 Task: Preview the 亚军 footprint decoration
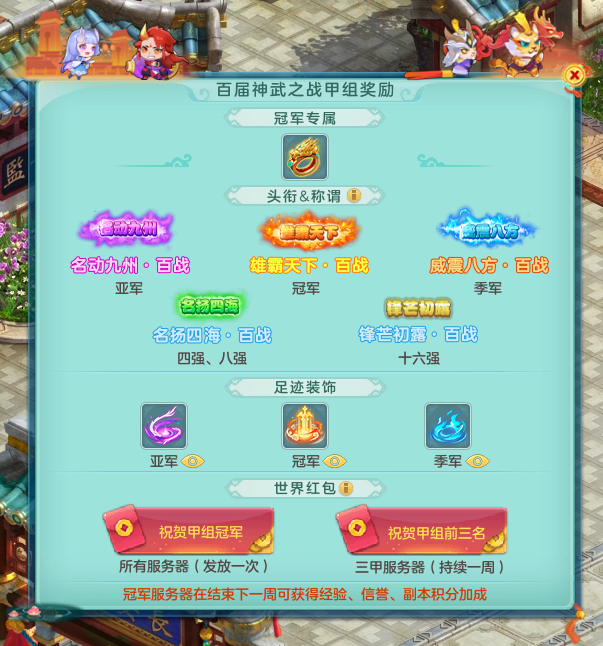pos(192,461)
